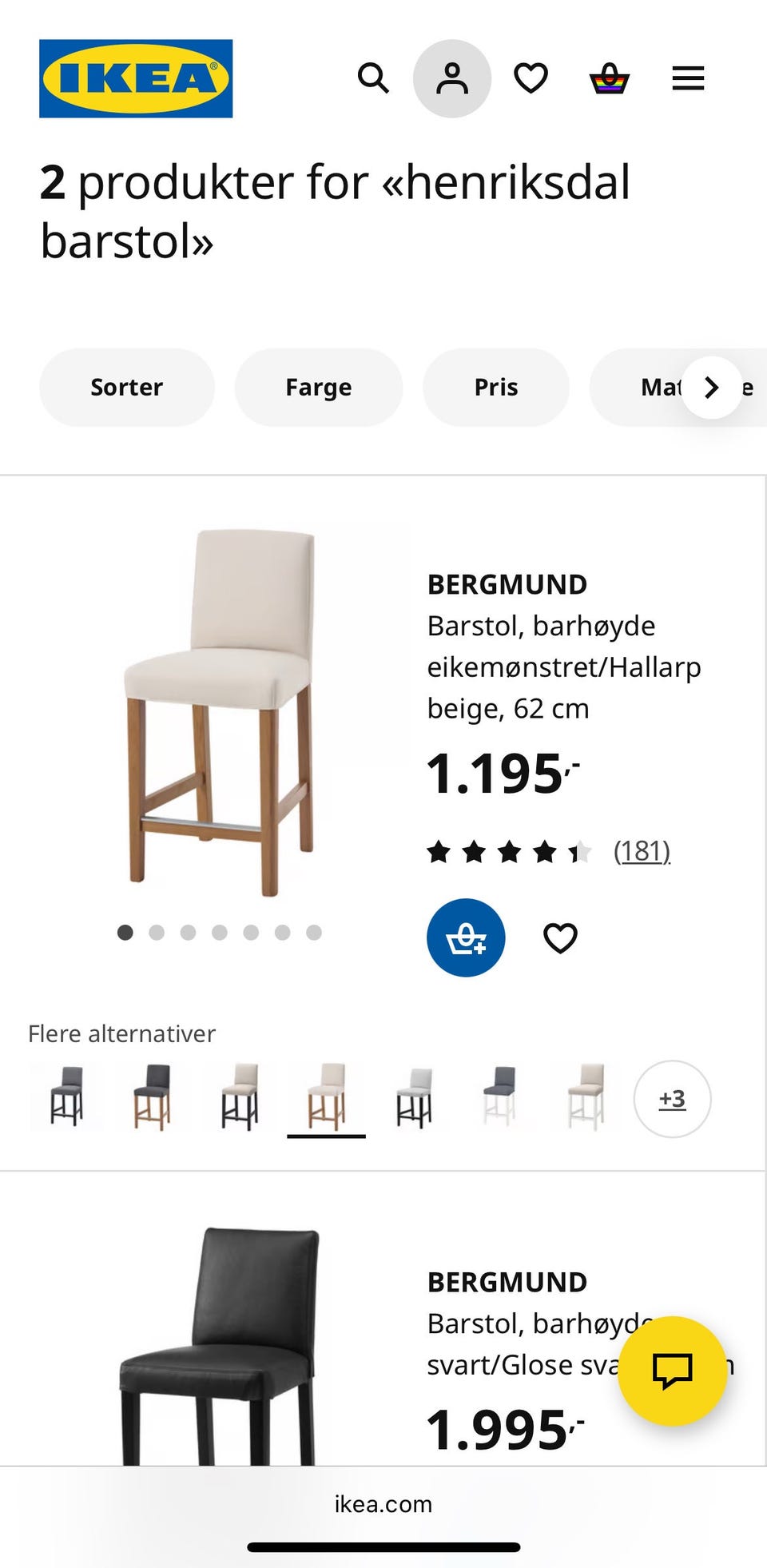Open the Sorter filter

pos(126,387)
